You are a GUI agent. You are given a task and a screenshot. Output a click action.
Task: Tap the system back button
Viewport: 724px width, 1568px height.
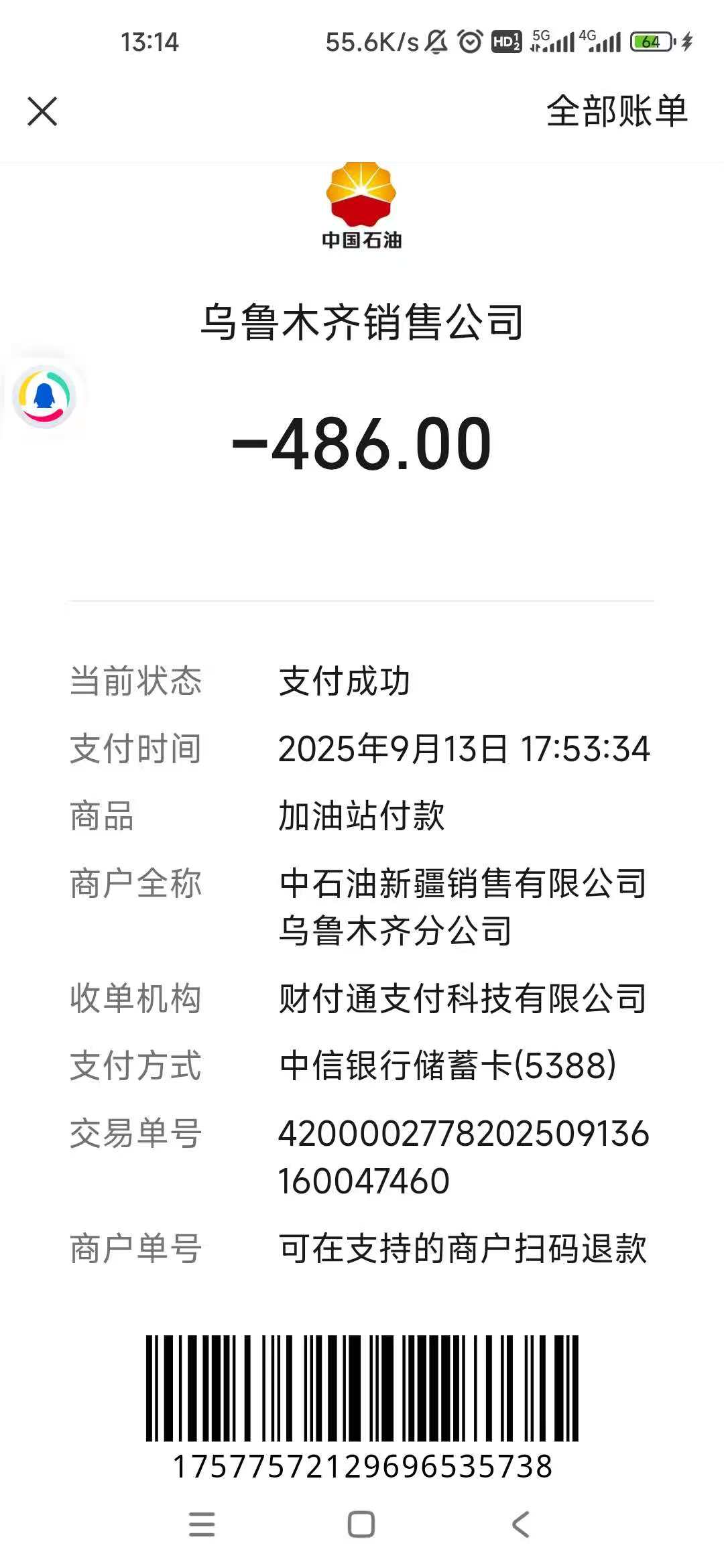click(521, 1524)
